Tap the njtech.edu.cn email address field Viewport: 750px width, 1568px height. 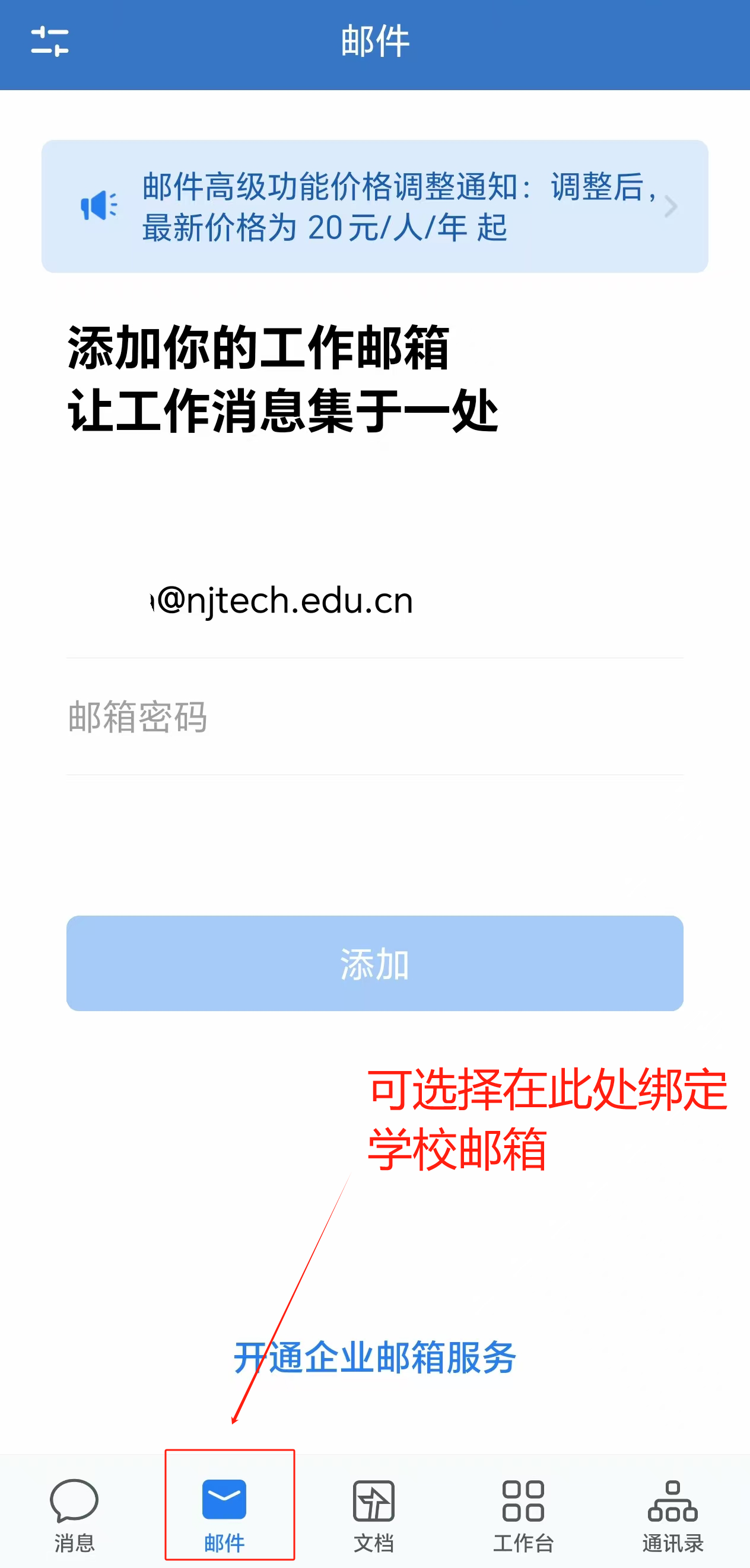[374, 600]
